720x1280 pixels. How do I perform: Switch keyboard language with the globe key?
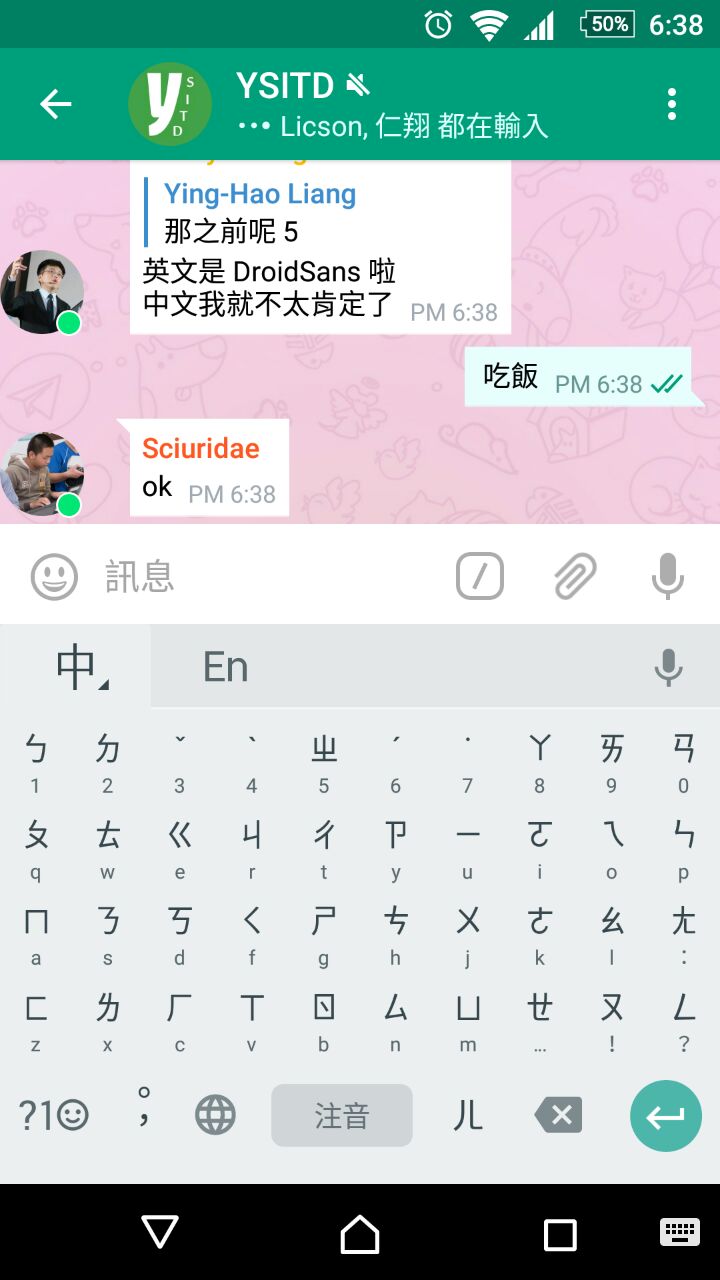(215, 1115)
